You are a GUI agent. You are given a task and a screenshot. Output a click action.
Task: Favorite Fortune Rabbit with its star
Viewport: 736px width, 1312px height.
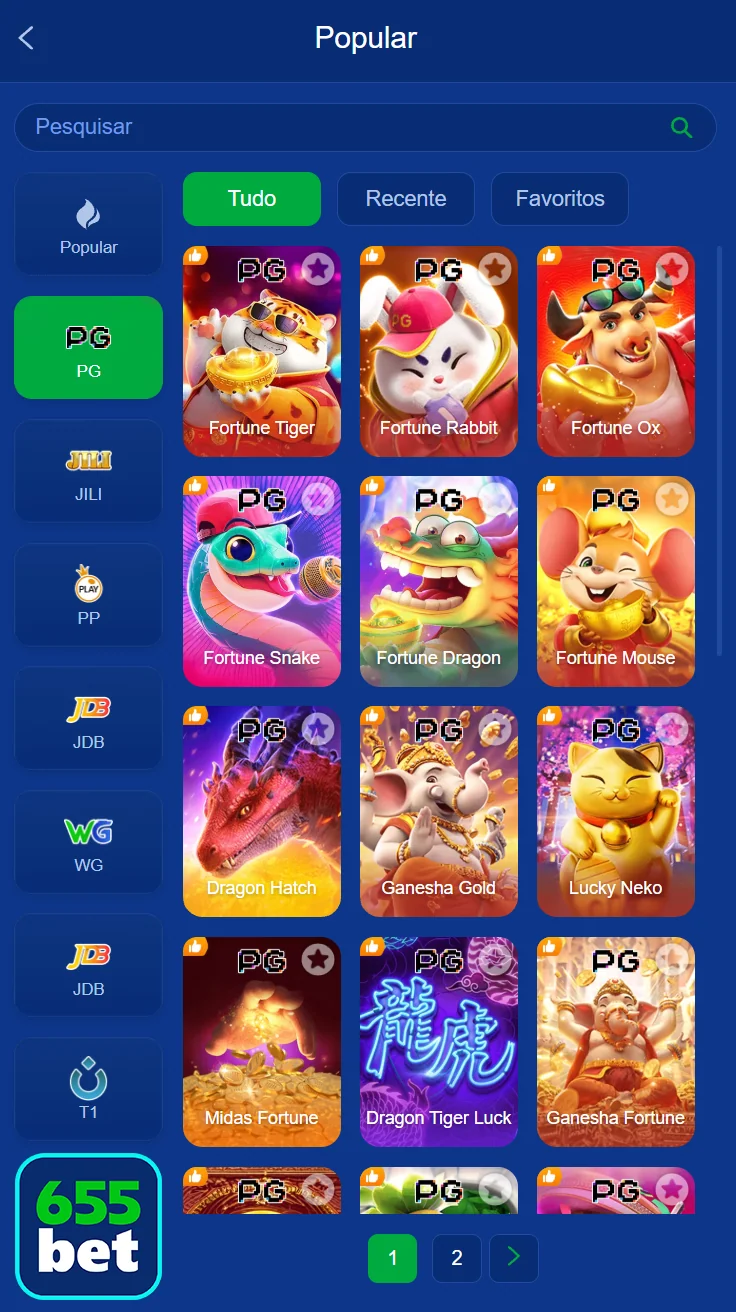[494, 268]
